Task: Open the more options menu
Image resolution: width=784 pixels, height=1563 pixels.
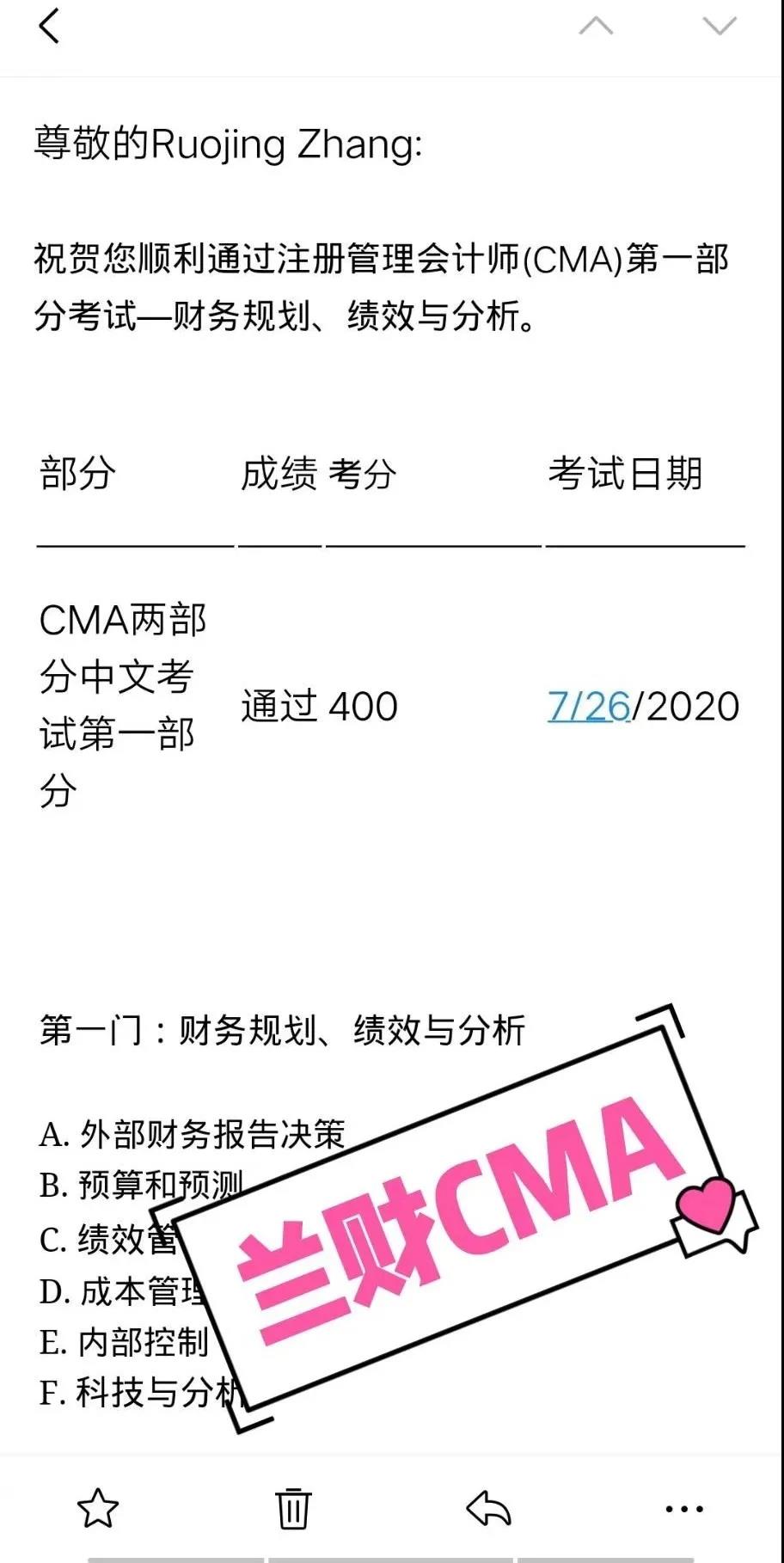Action: (x=684, y=1508)
